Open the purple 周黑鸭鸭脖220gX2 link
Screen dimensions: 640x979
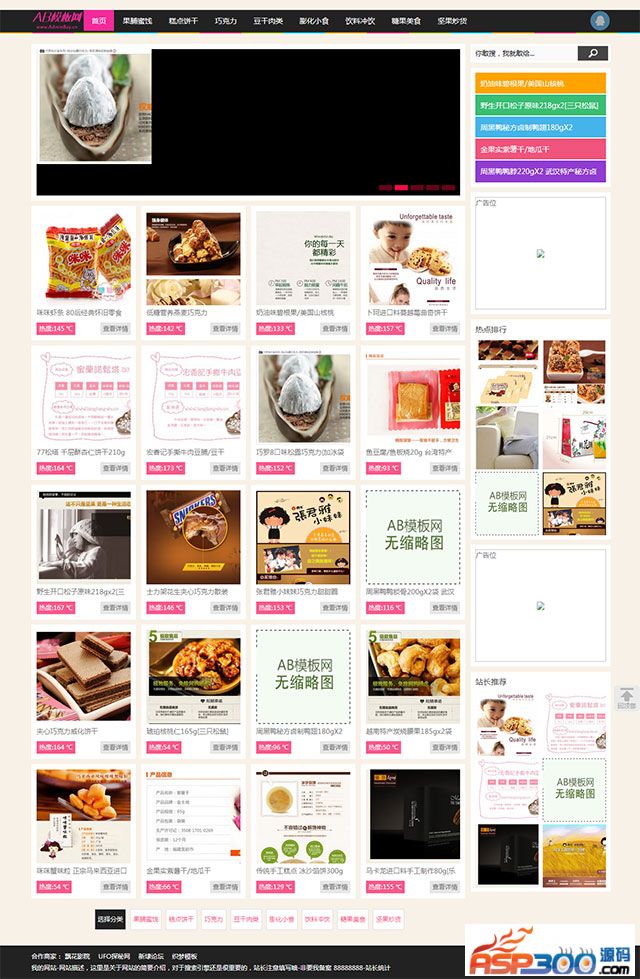539,171
